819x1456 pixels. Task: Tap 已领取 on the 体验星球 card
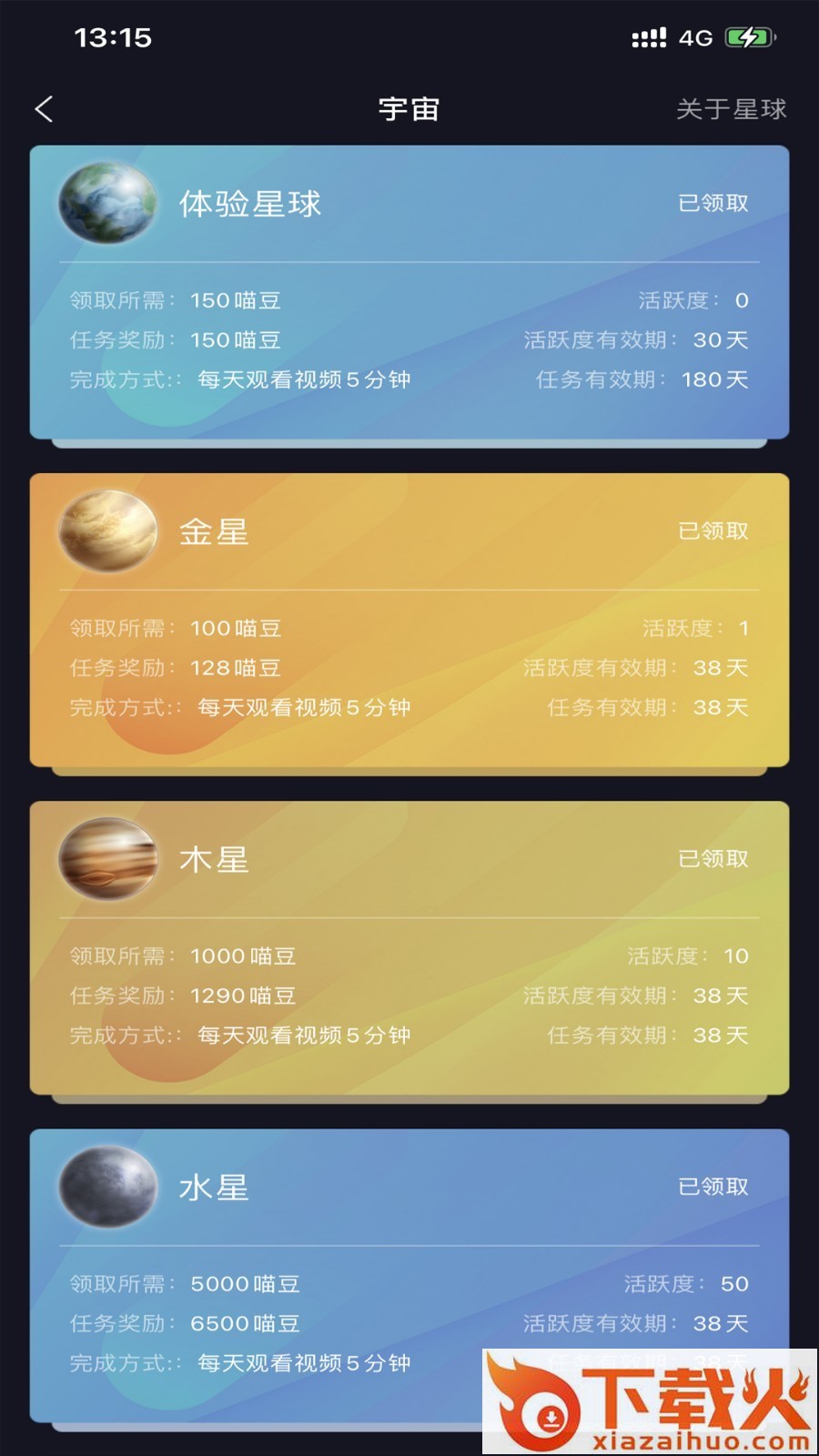click(713, 203)
